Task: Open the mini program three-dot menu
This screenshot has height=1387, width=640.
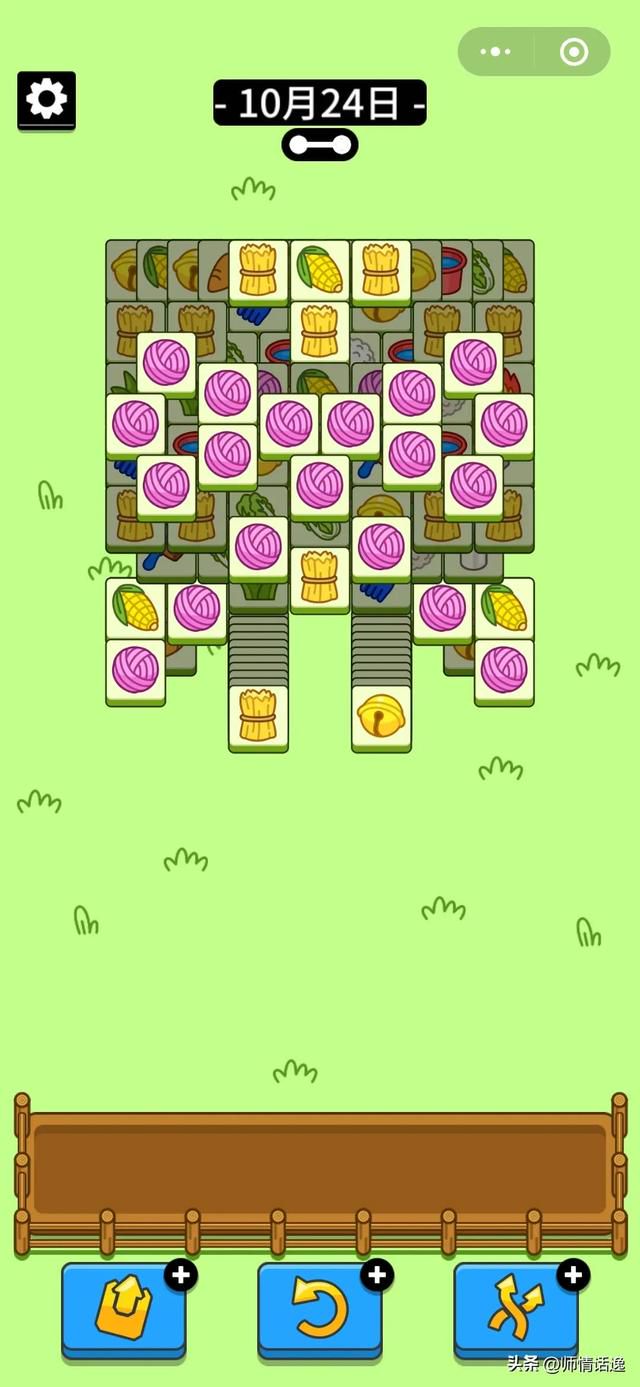Action: point(495,52)
